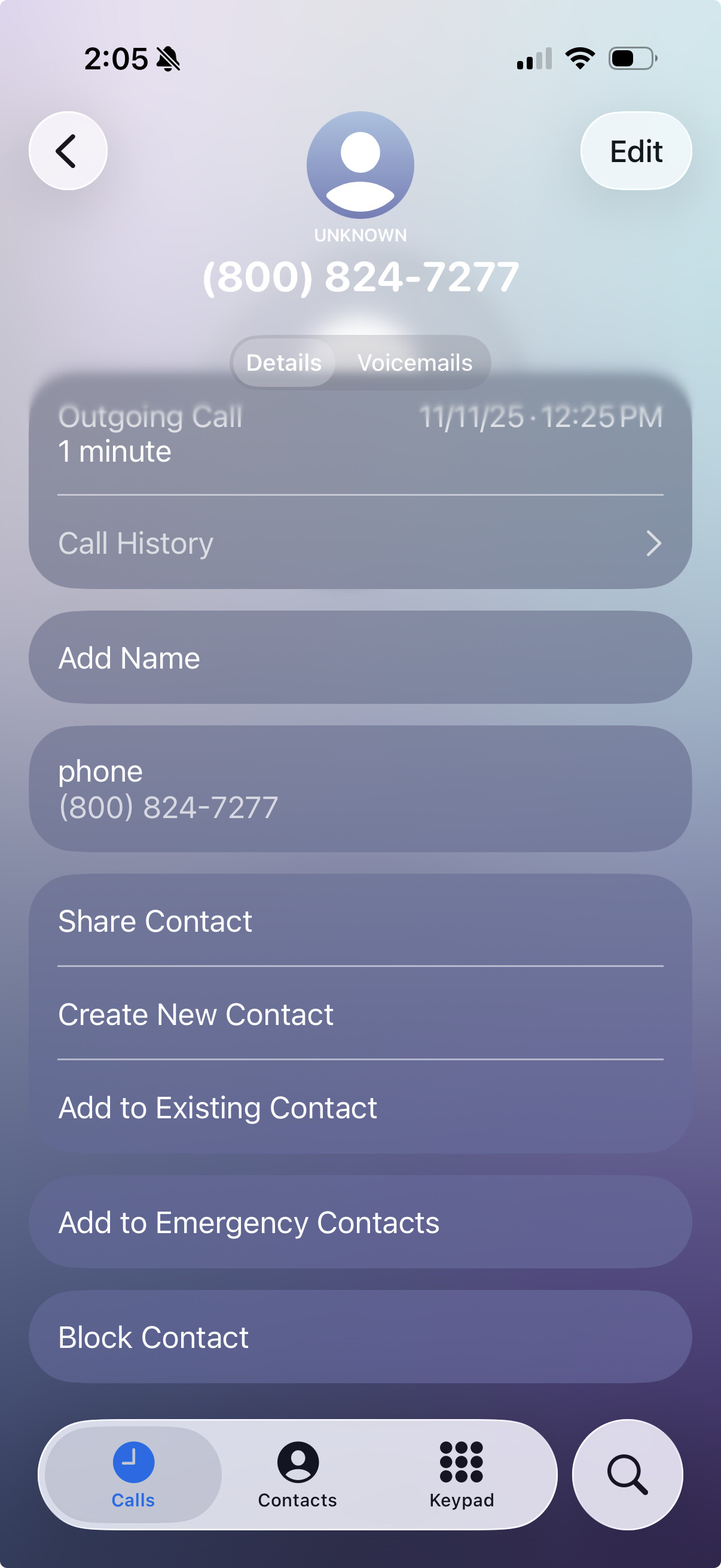
Task: Call the phone number (800) 824-7277
Action: [x=359, y=789]
